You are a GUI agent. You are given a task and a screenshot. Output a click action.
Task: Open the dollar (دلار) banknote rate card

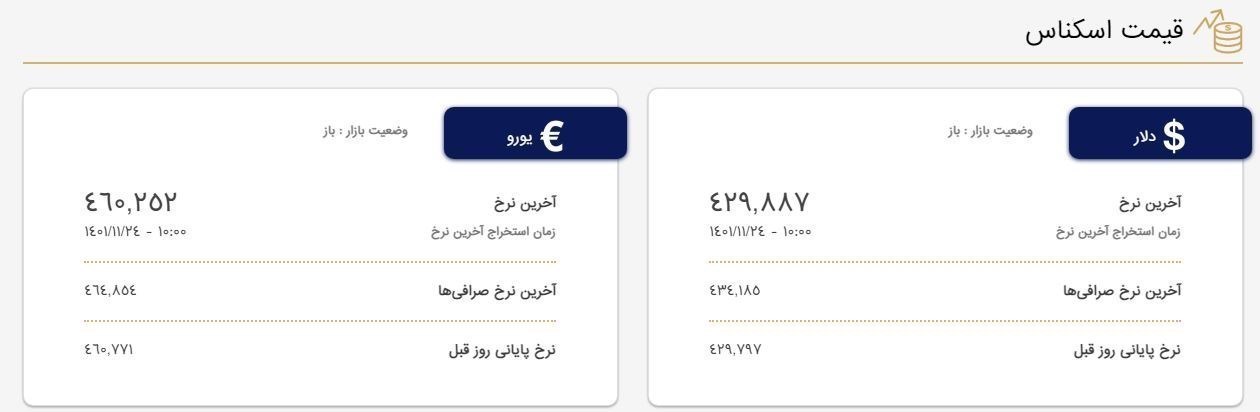tap(1159, 134)
